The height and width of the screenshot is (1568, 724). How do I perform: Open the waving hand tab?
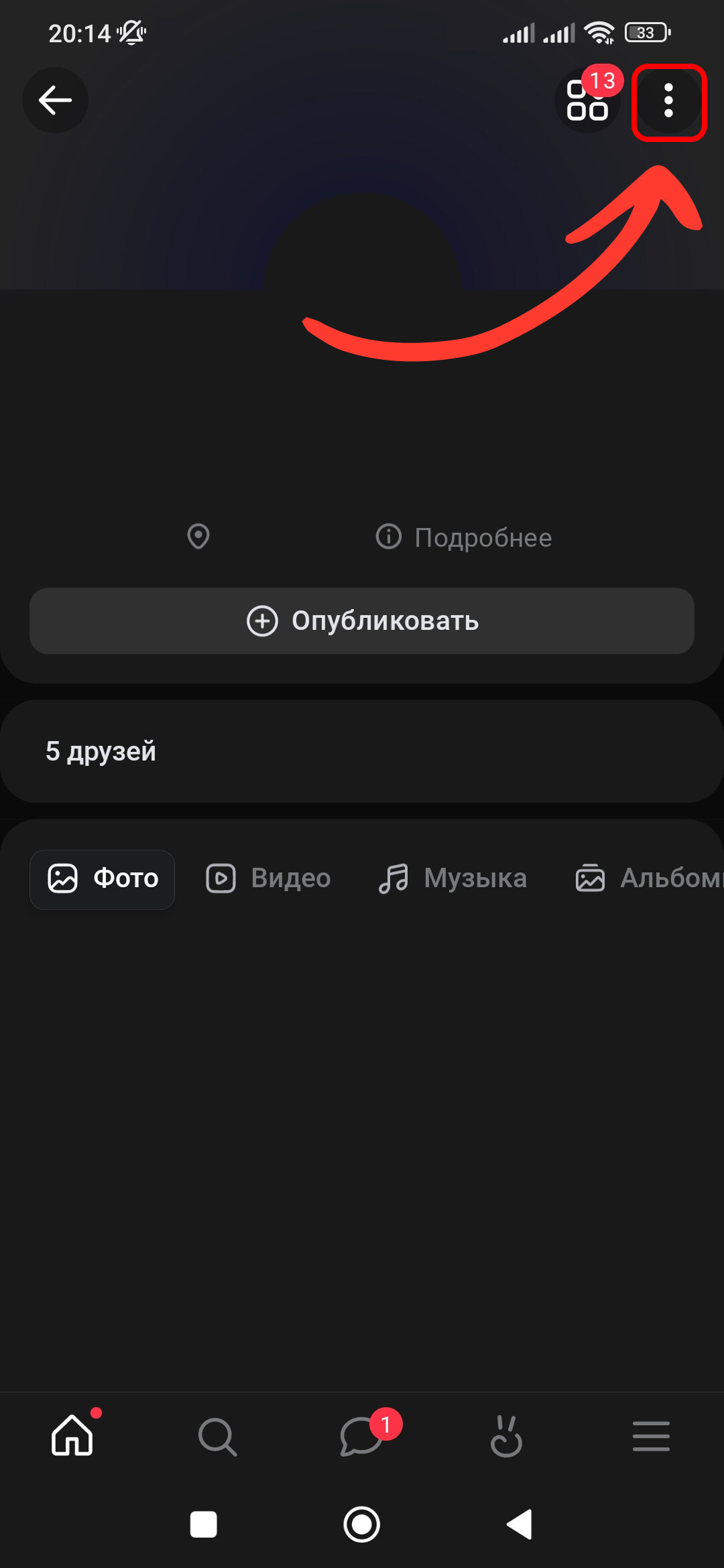click(507, 1437)
